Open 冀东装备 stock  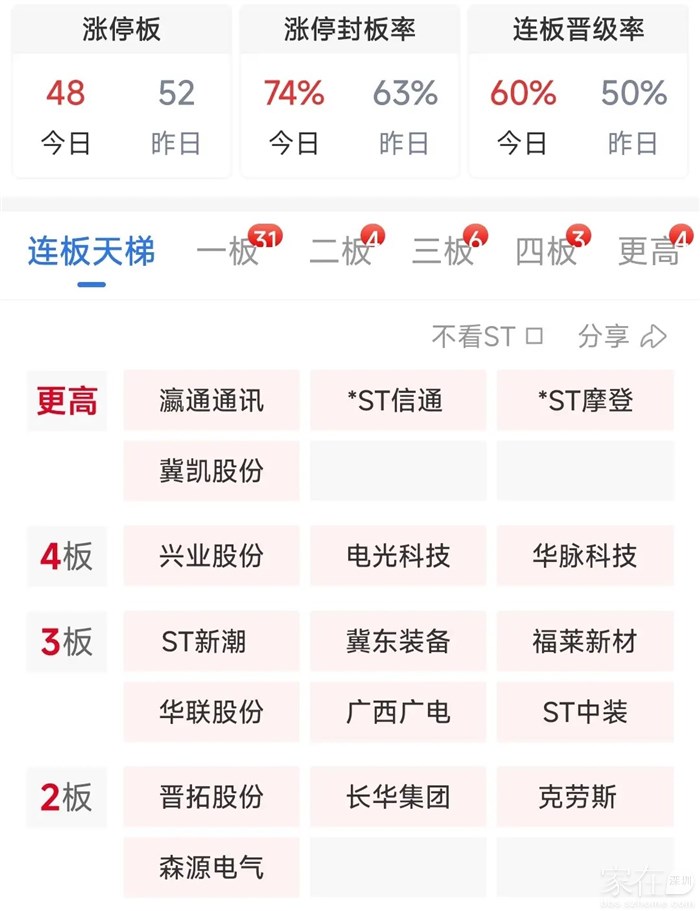pos(398,642)
